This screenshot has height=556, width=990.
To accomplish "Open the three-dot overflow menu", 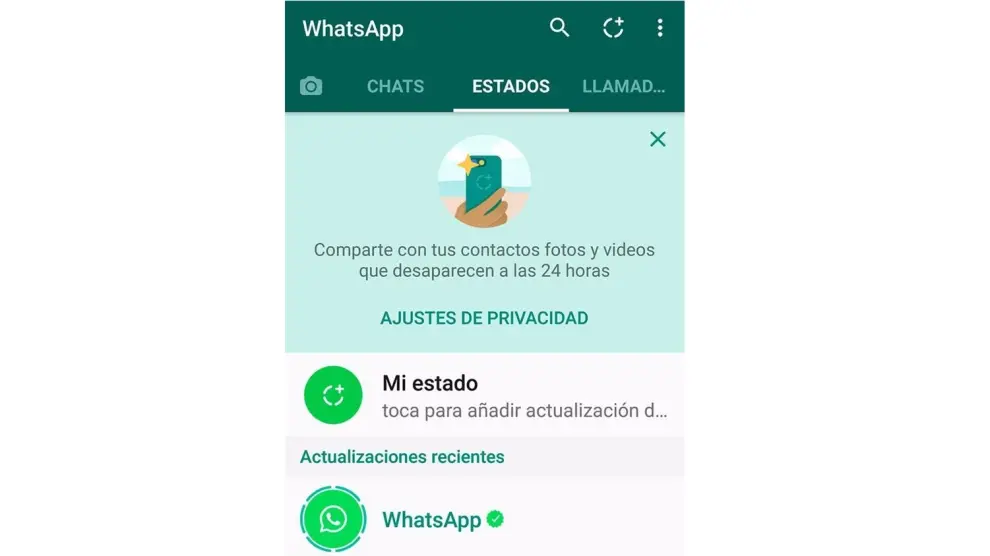I will click(x=660, y=28).
